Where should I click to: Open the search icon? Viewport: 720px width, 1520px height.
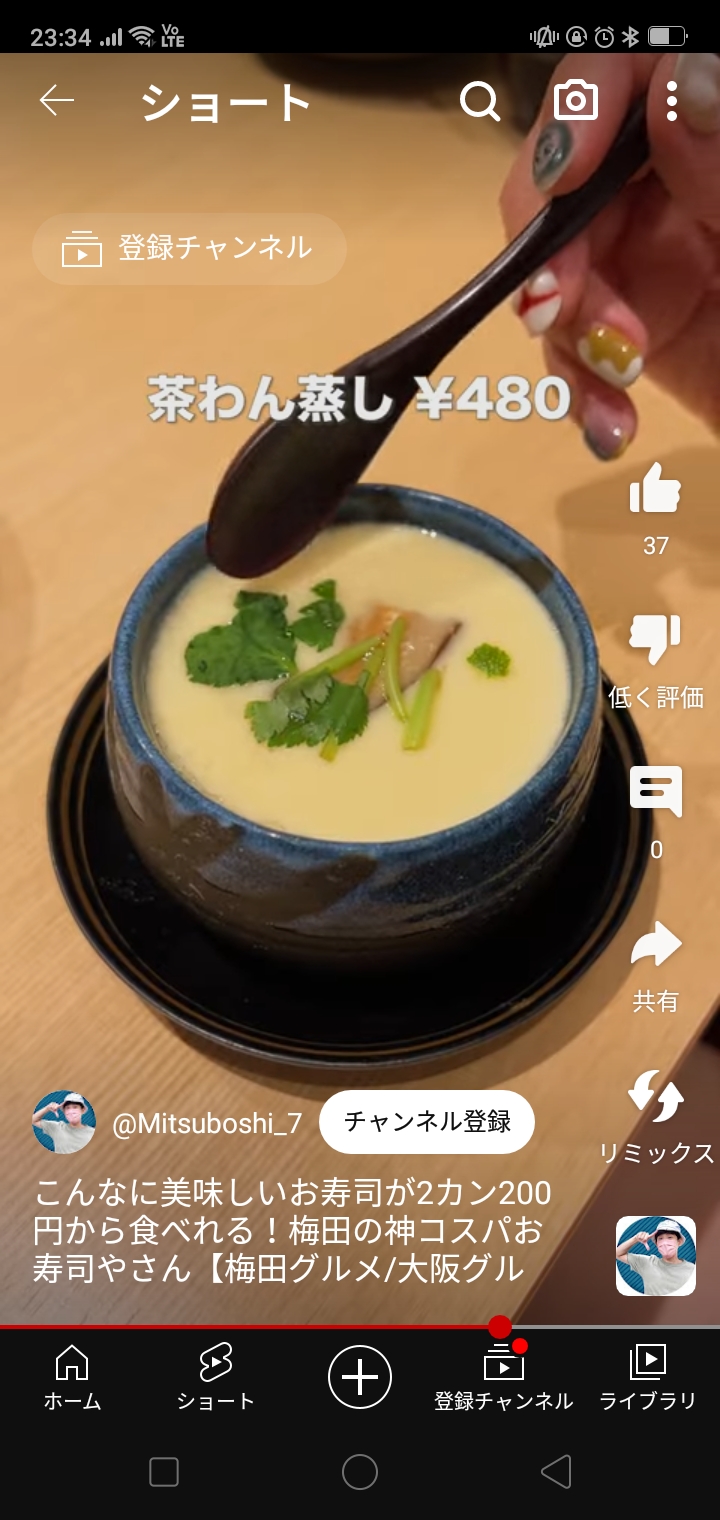coord(480,101)
